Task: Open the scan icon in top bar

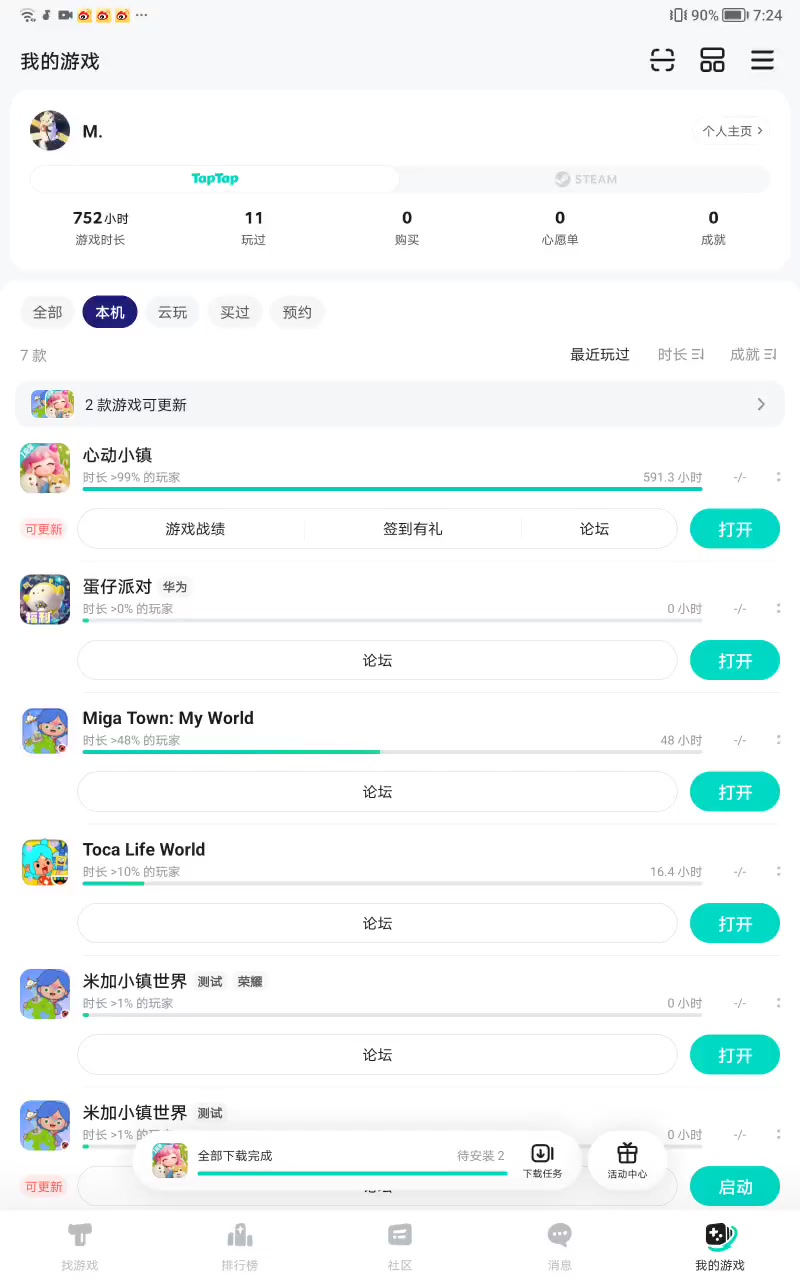Action: coord(662,60)
